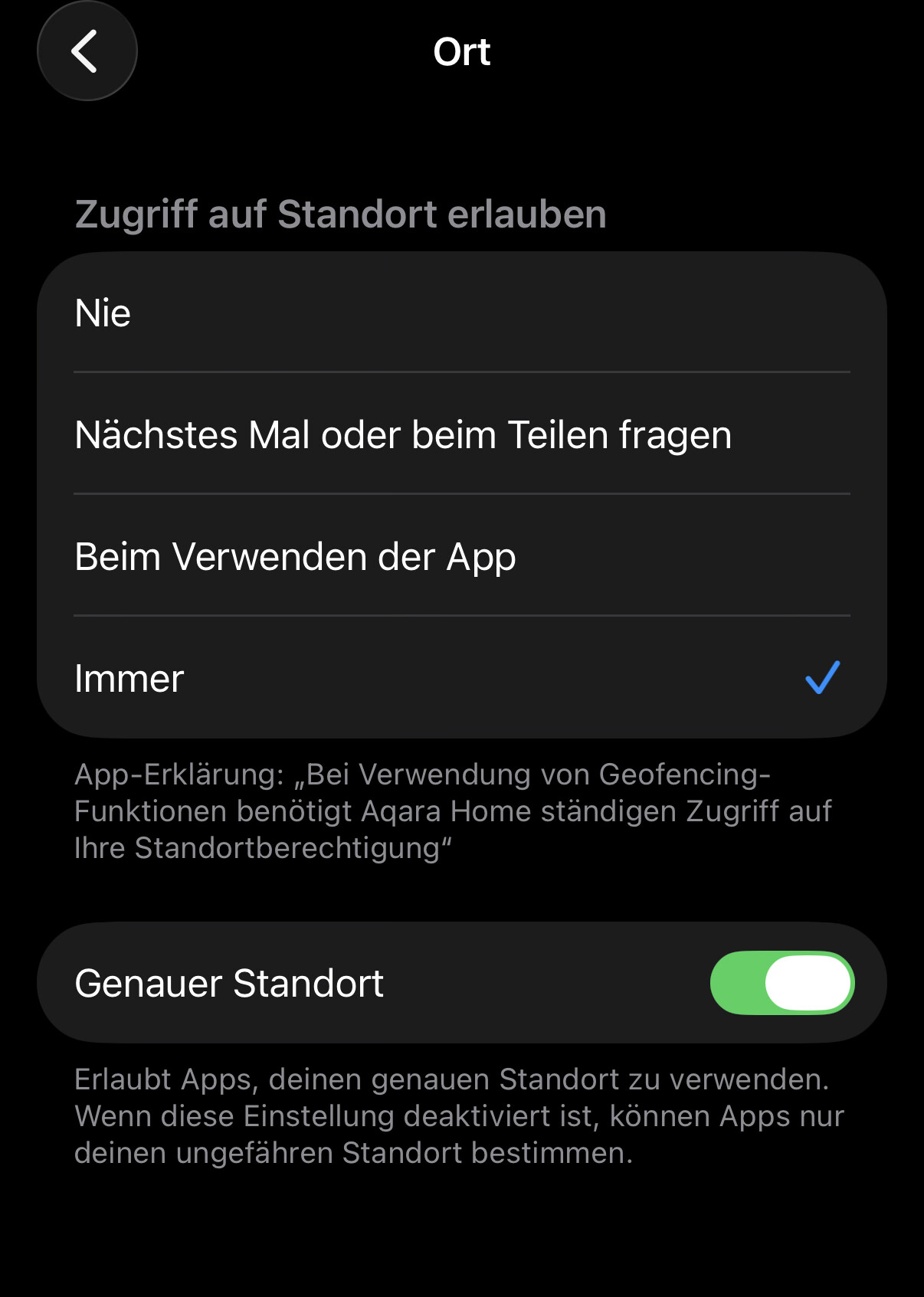Select Nie for location access
Viewport: 924px width, 1297px height.
click(x=461, y=313)
